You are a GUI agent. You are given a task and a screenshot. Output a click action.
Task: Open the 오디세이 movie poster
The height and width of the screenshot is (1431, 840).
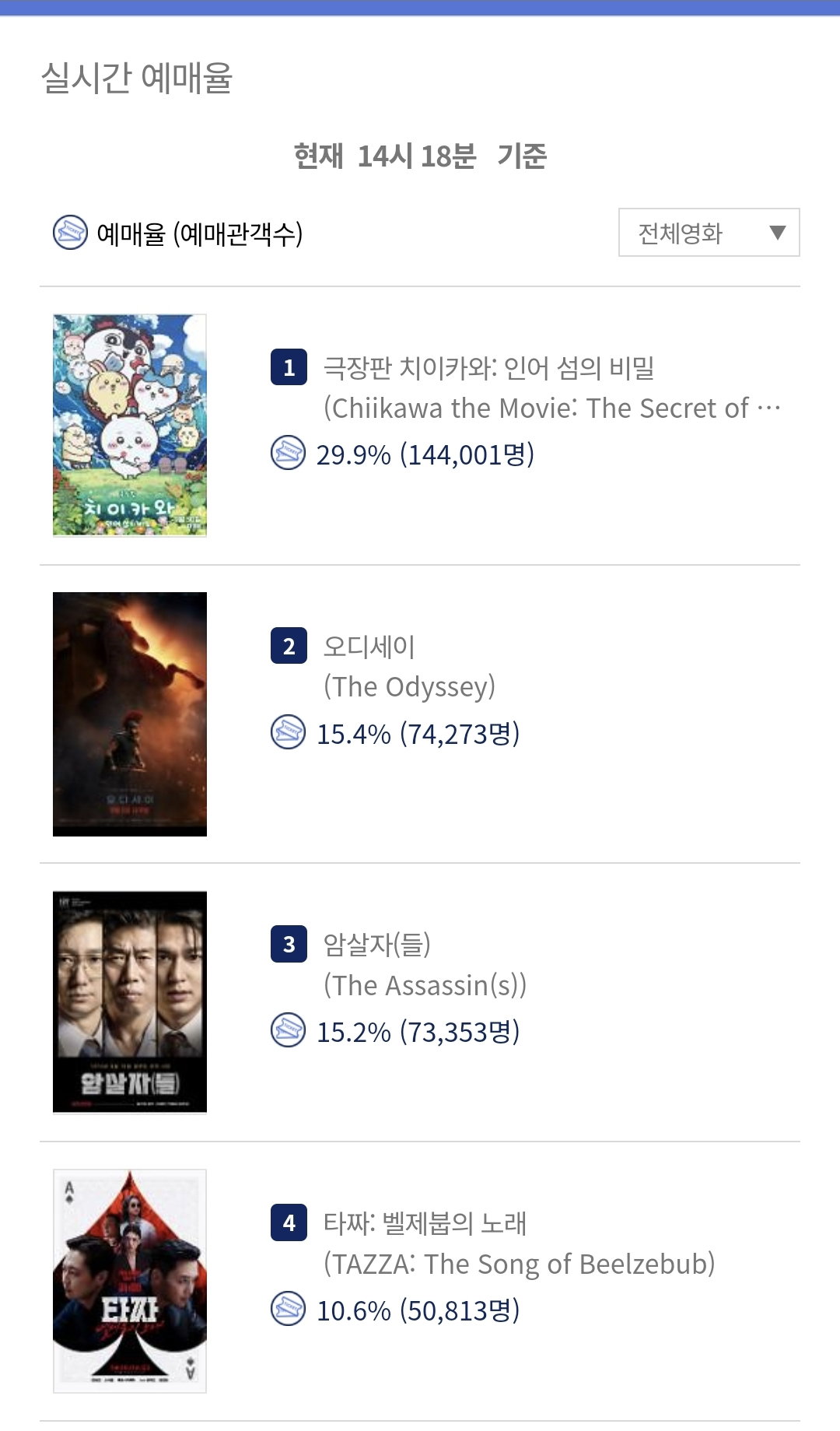click(x=130, y=714)
